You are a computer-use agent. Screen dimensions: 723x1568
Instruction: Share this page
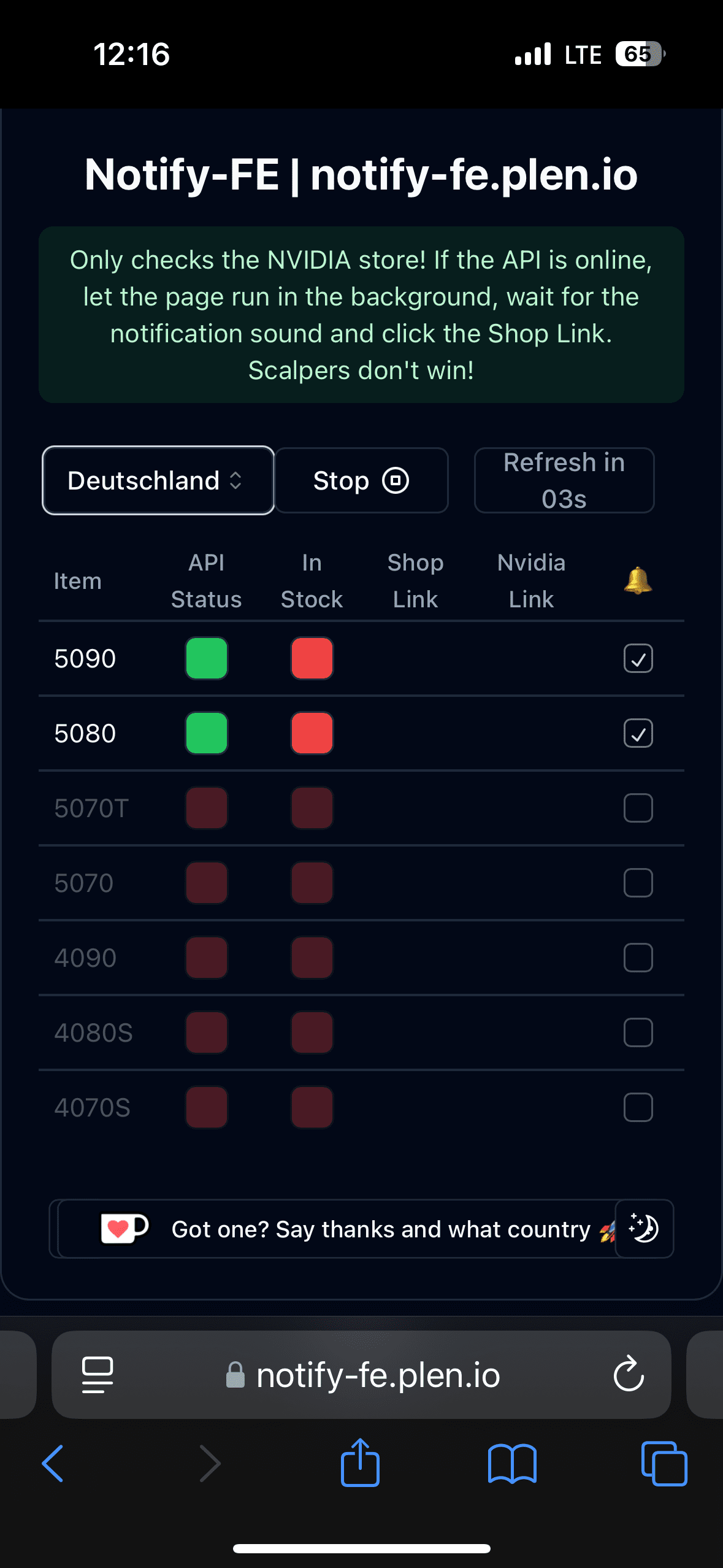click(360, 1464)
